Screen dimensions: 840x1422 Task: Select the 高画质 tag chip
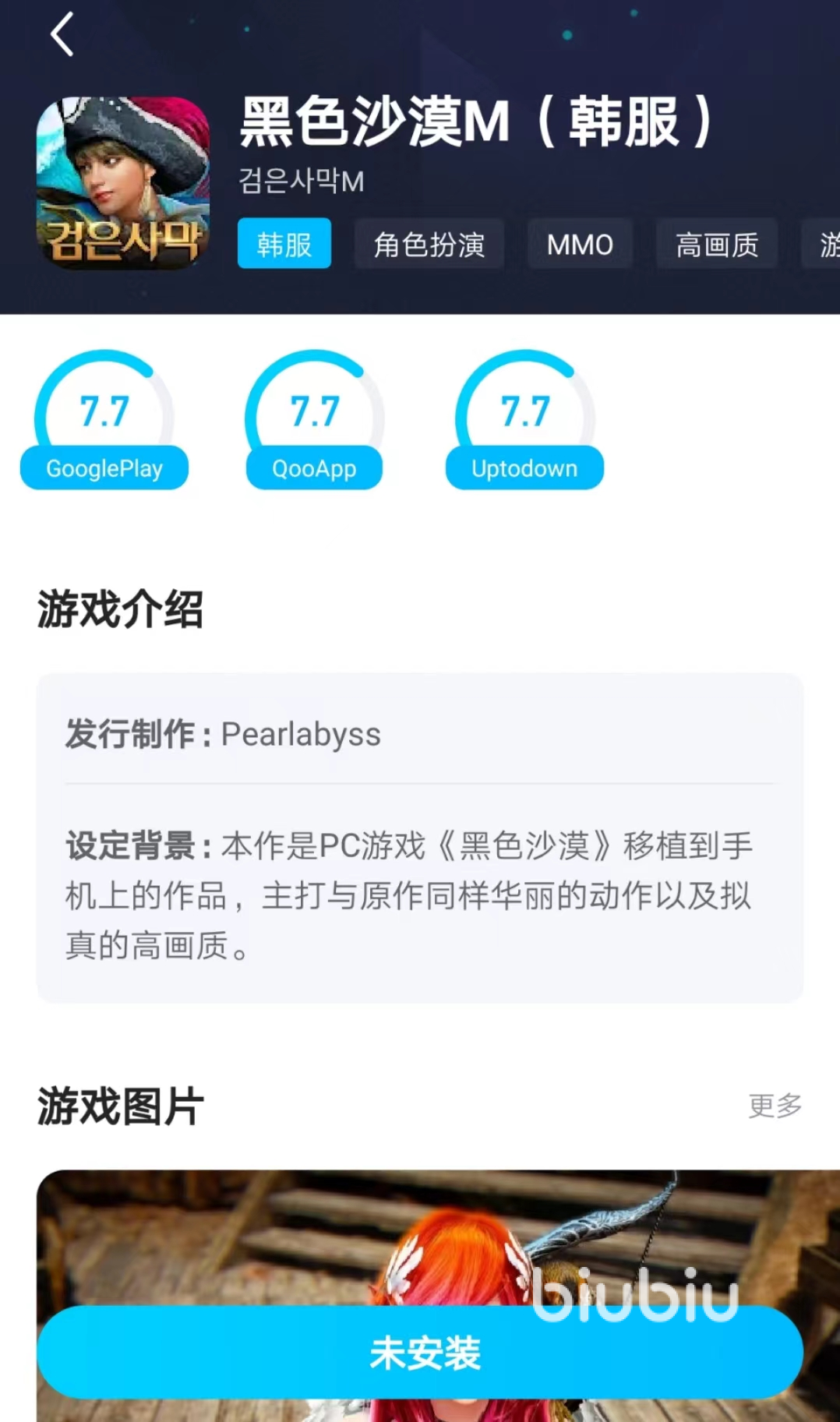[x=716, y=245]
